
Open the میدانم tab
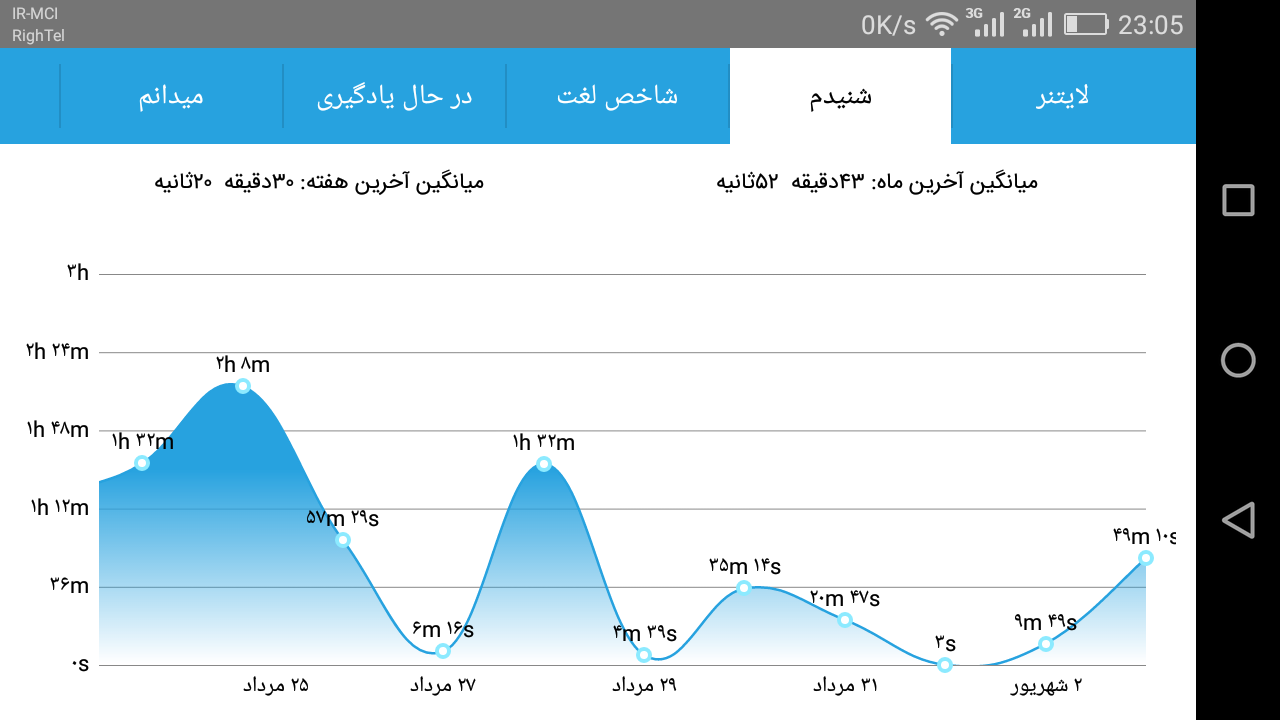pyautogui.click(x=171, y=96)
